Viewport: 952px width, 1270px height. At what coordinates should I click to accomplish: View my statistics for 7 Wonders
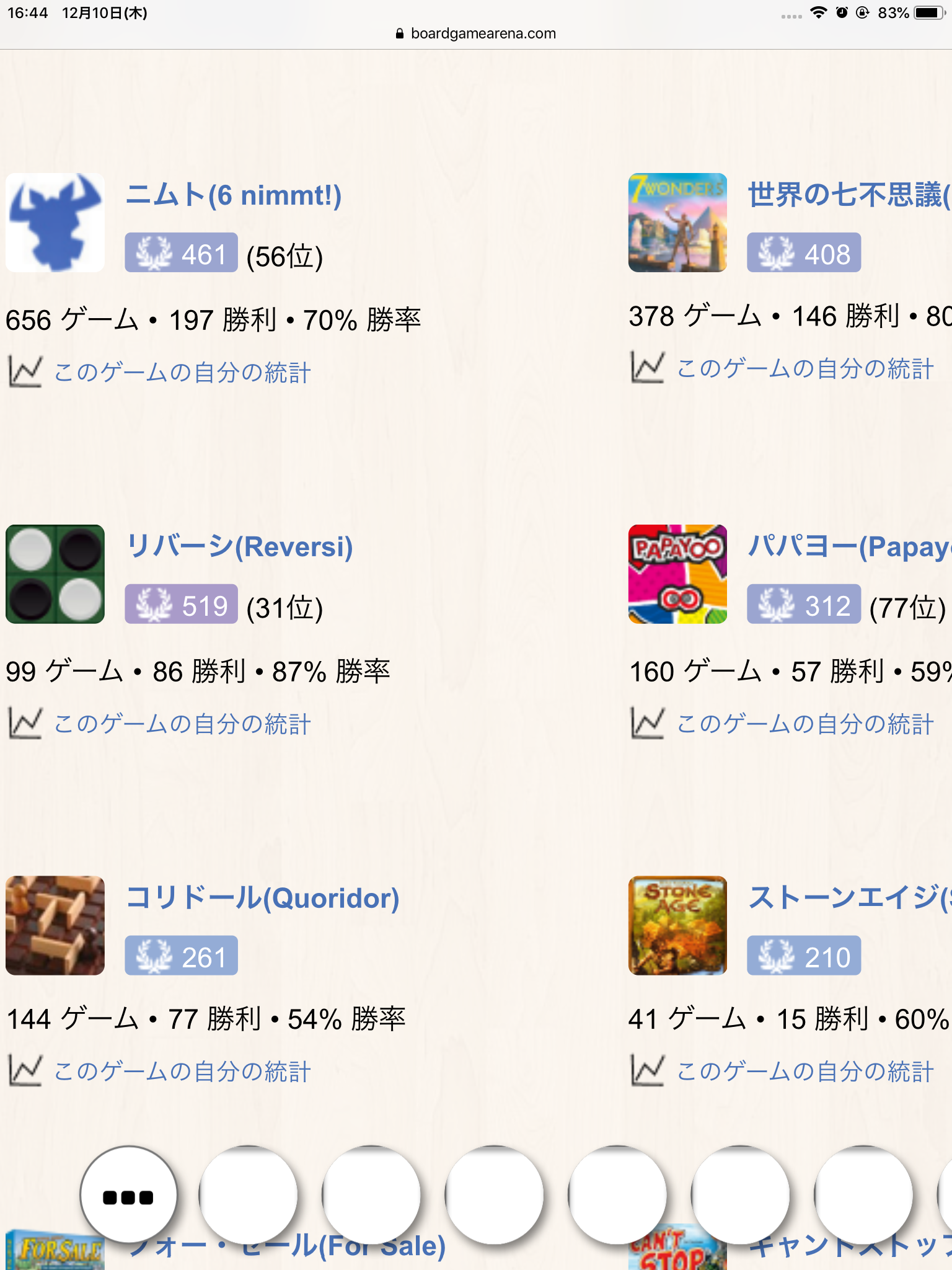[x=804, y=368]
